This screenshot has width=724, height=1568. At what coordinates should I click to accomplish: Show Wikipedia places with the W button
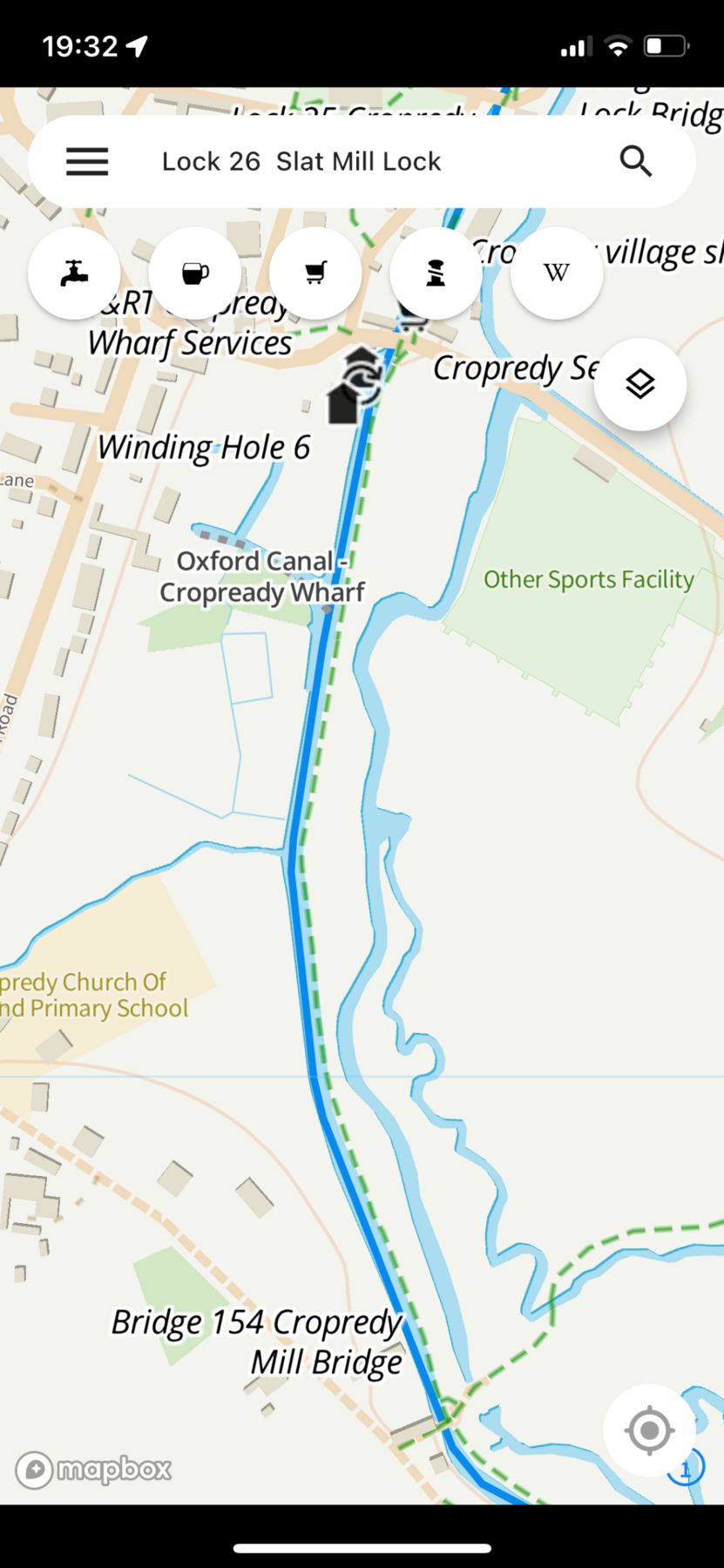point(557,274)
